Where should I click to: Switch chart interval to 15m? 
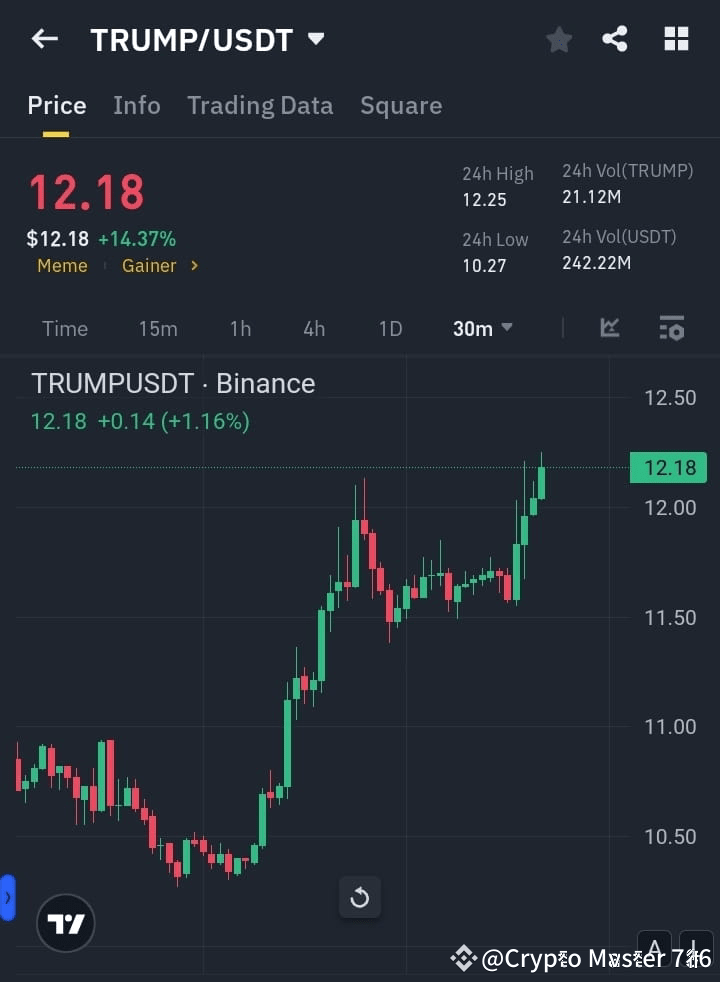click(158, 328)
